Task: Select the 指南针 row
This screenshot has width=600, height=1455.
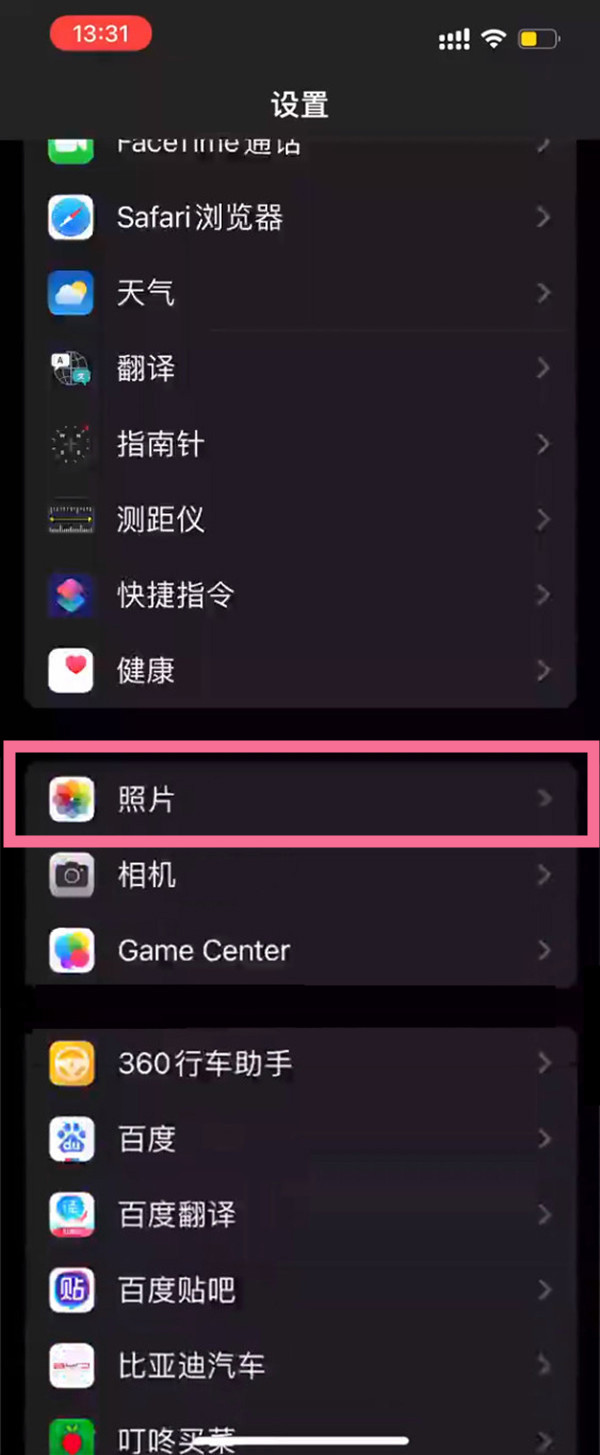Action: pyautogui.click(x=300, y=443)
